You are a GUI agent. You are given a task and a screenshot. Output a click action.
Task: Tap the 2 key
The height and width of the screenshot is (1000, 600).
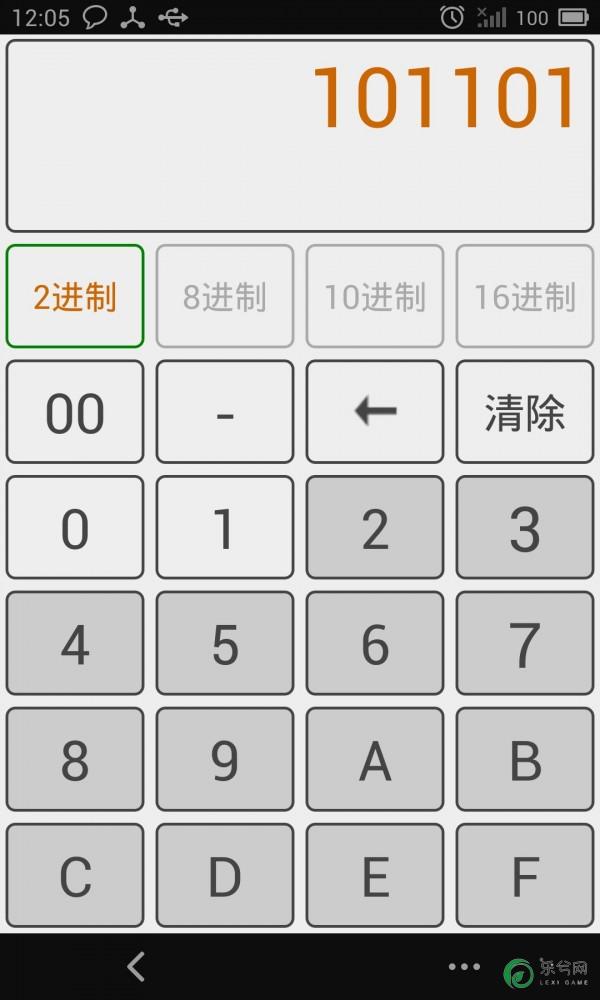375,527
